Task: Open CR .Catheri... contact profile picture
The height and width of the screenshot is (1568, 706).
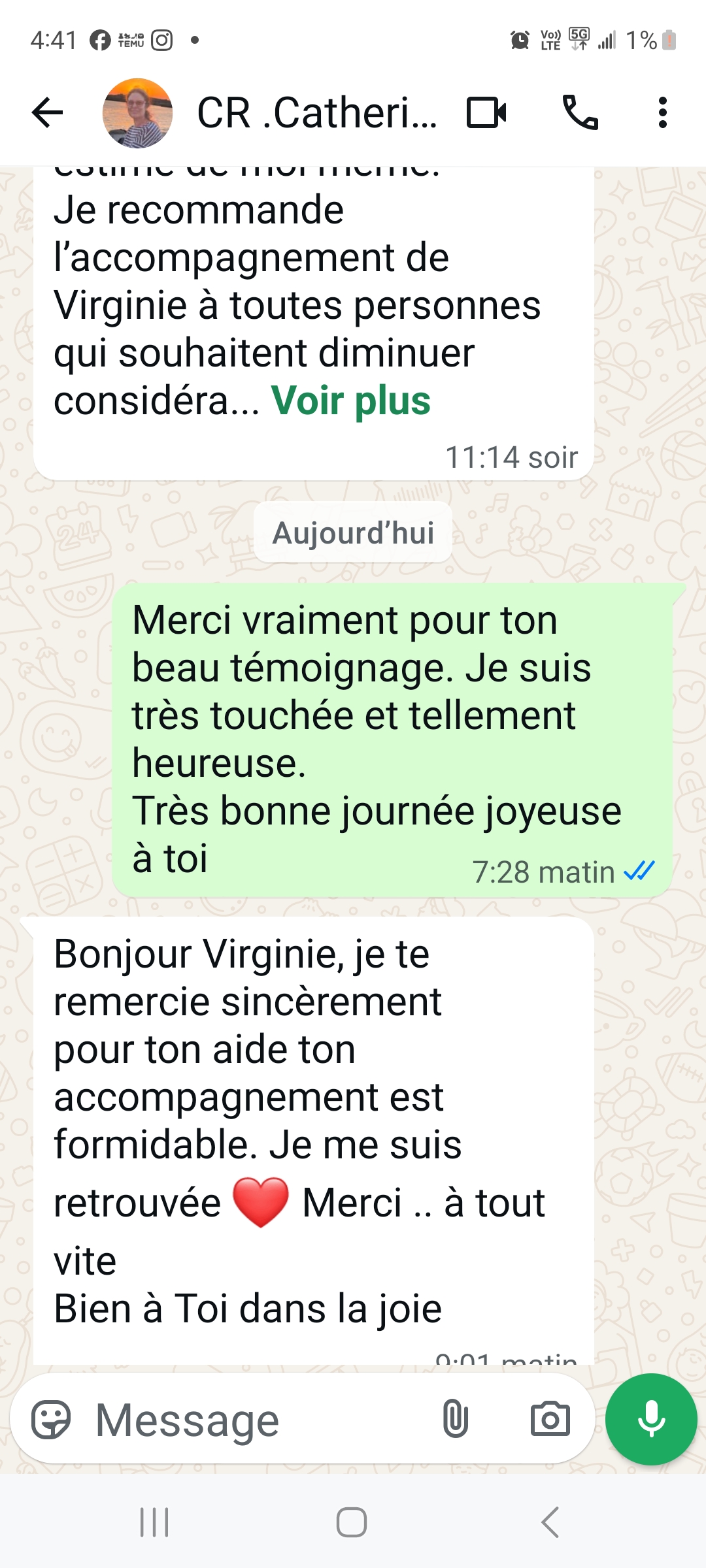Action: [x=138, y=113]
